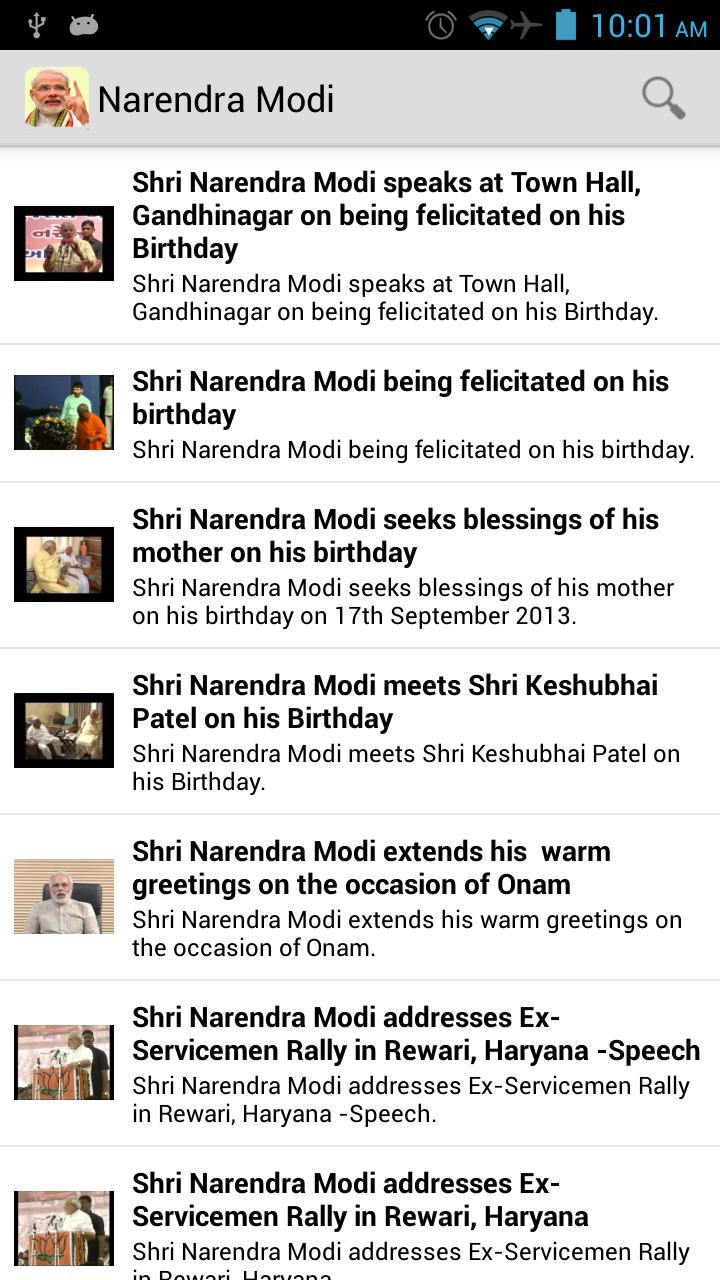Tap the Town Hall speech video thumbnail
Viewport: 720px width, 1280px height.
[63, 243]
